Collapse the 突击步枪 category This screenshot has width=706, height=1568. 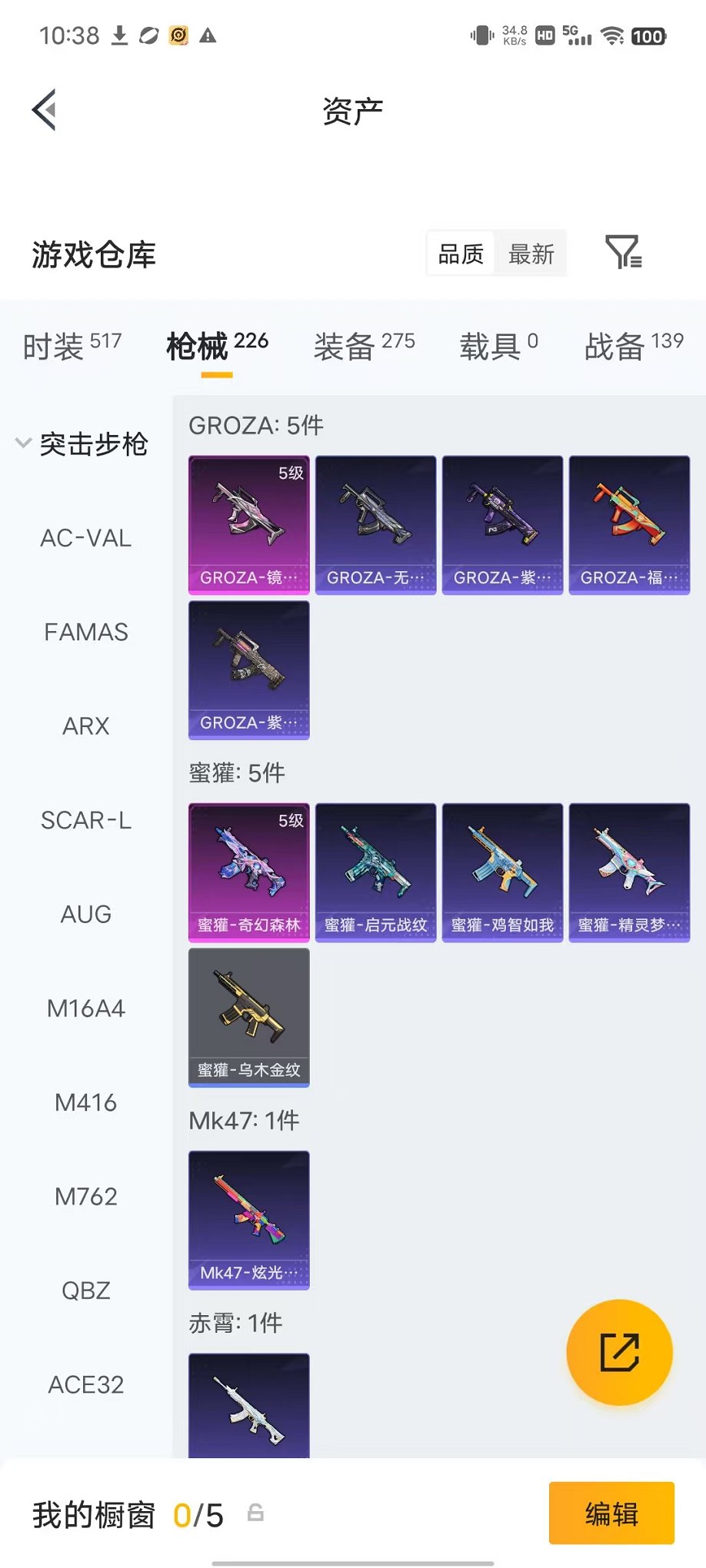point(82,443)
